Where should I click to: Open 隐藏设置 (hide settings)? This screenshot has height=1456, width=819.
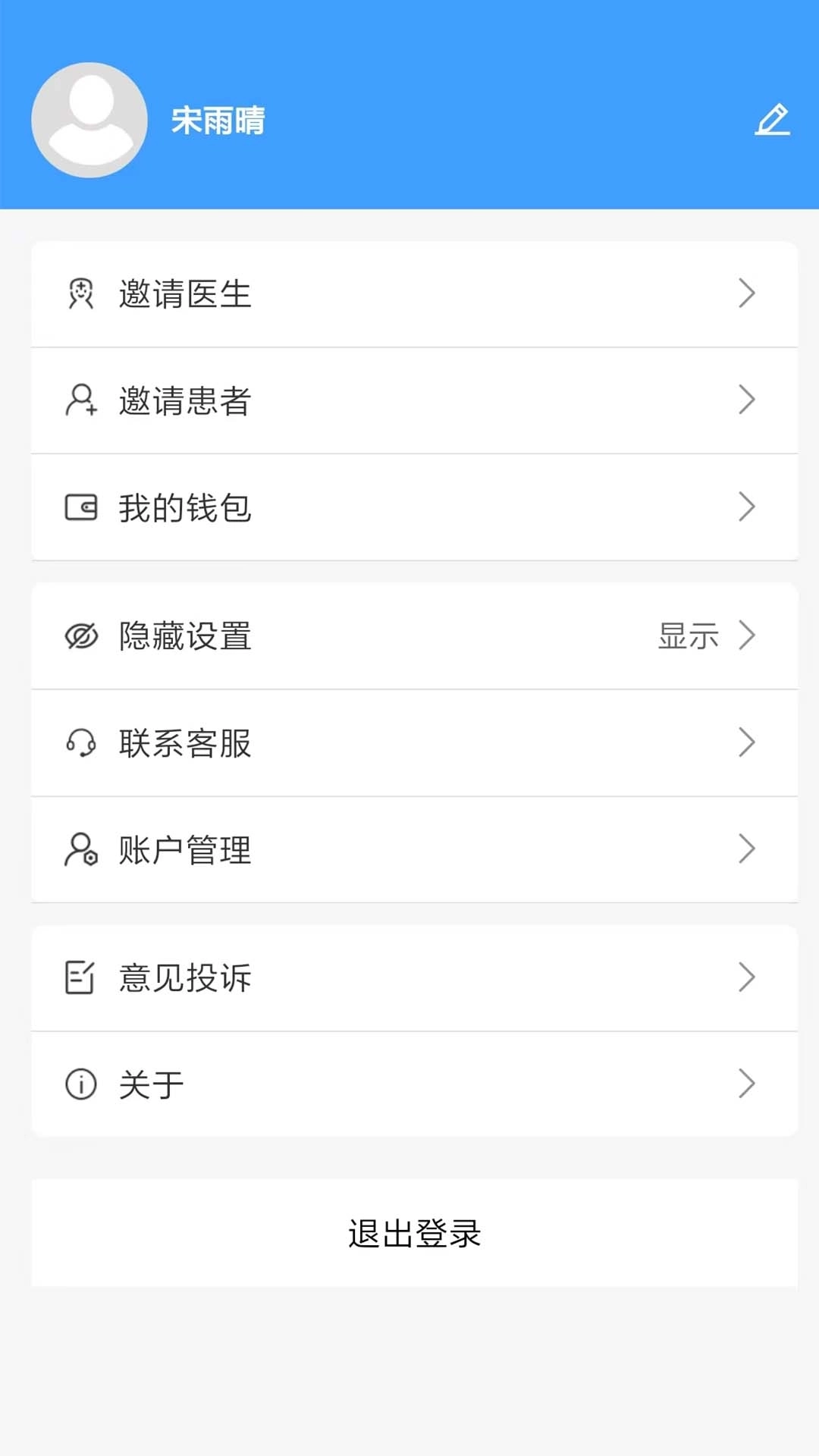(x=414, y=636)
